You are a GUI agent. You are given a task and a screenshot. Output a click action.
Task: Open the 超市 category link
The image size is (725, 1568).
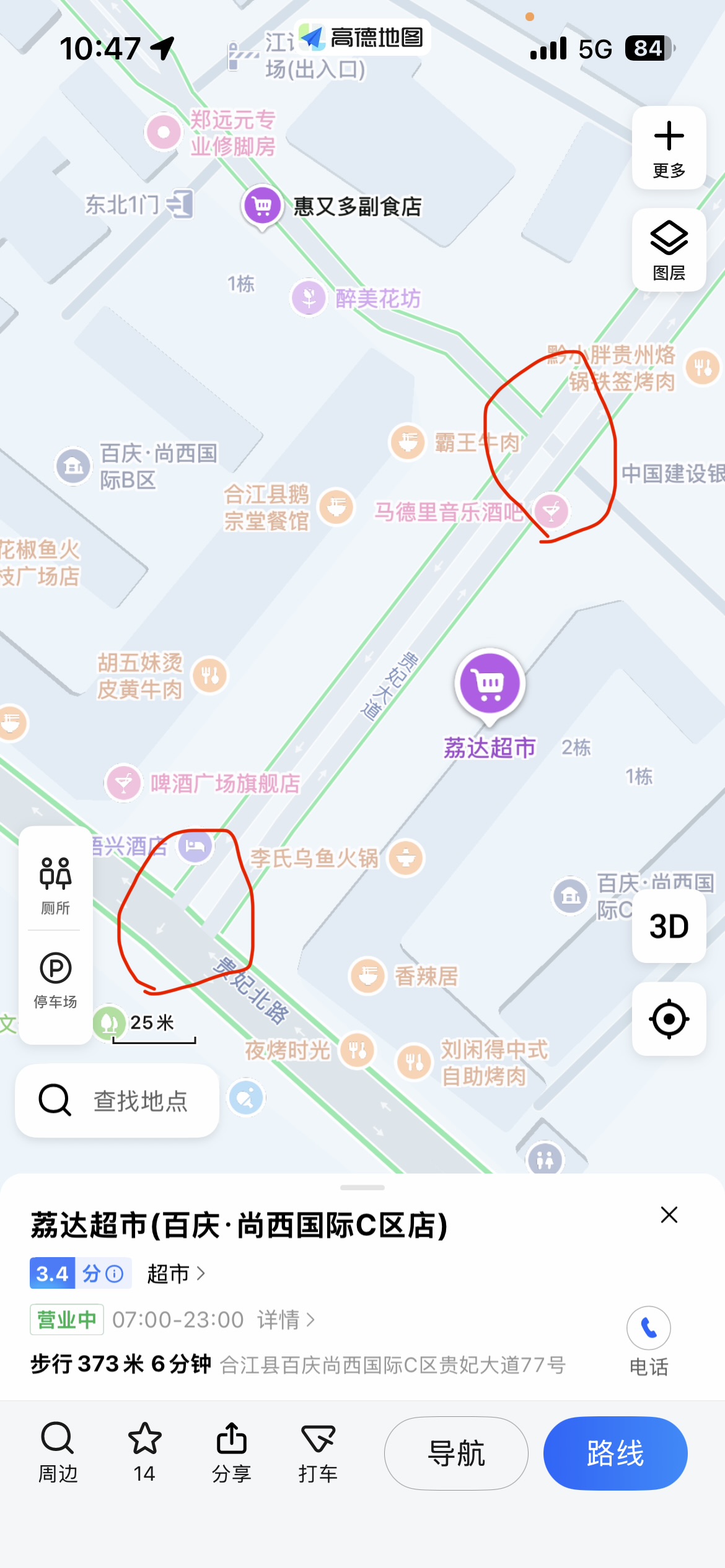point(175,1274)
